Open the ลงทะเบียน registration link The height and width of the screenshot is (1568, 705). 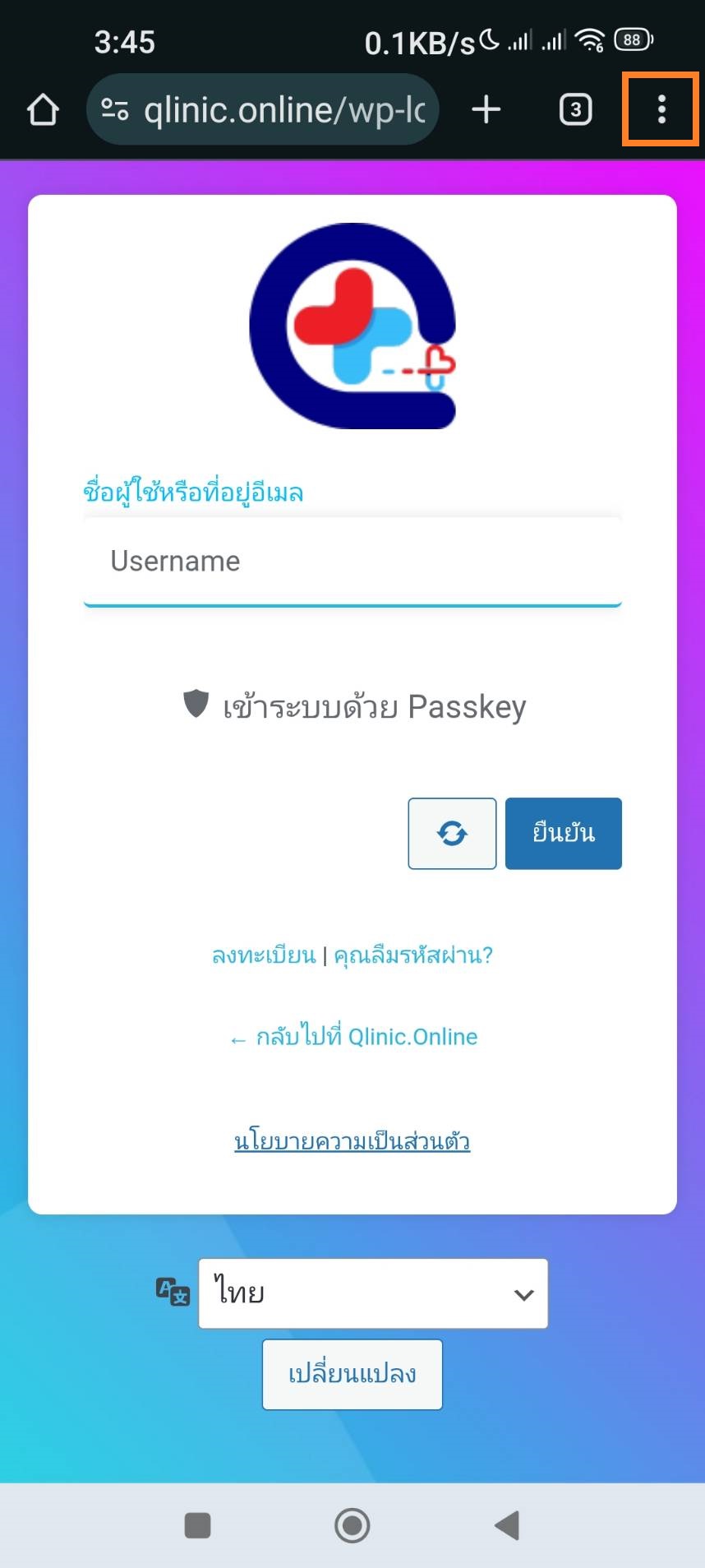pos(264,955)
